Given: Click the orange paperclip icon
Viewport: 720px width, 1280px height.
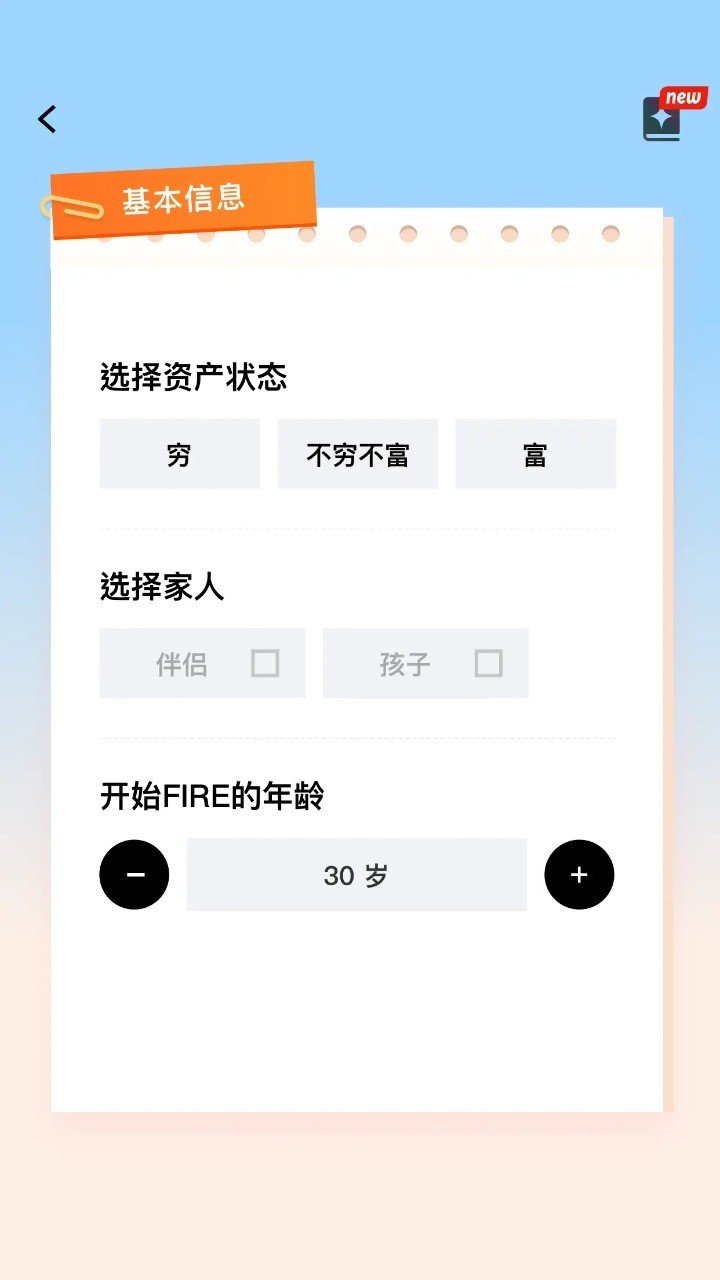Looking at the screenshot, I should (72, 208).
